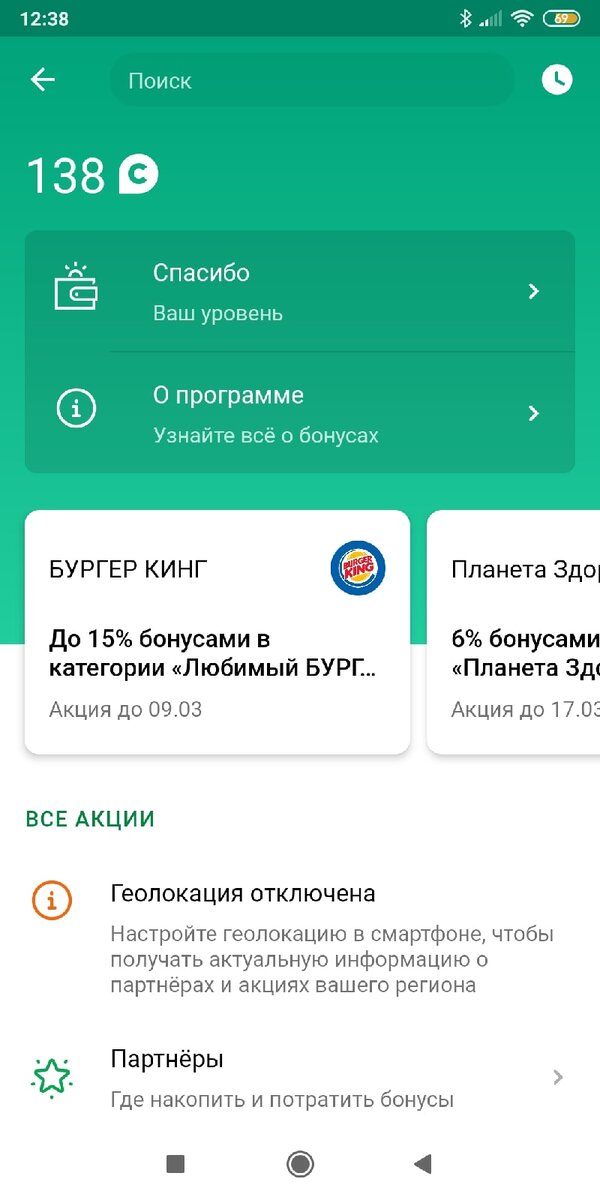Open the history clock icon
600x1200 pixels.
[557, 80]
